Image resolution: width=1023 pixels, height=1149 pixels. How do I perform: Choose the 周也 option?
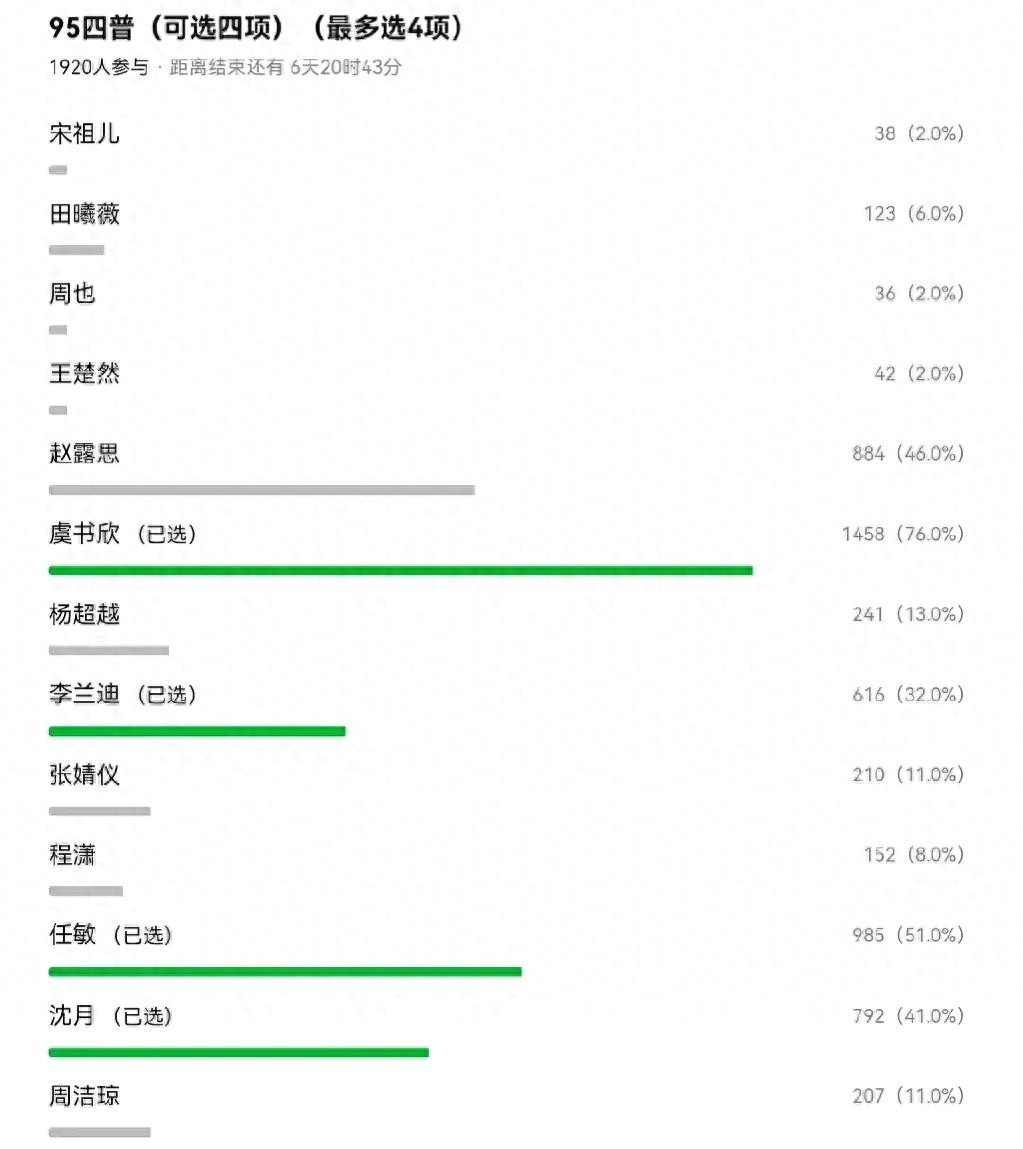[72, 294]
